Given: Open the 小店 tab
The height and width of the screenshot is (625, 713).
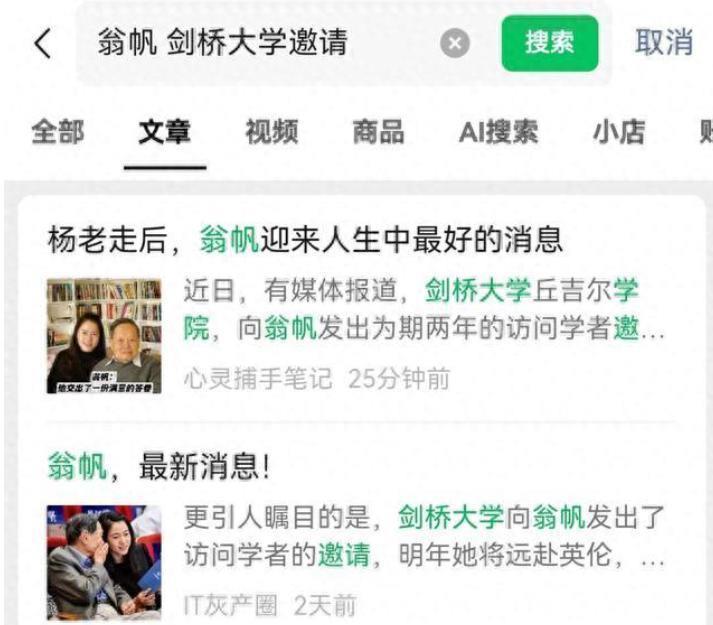Looking at the screenshot, I should coord(619,132).
